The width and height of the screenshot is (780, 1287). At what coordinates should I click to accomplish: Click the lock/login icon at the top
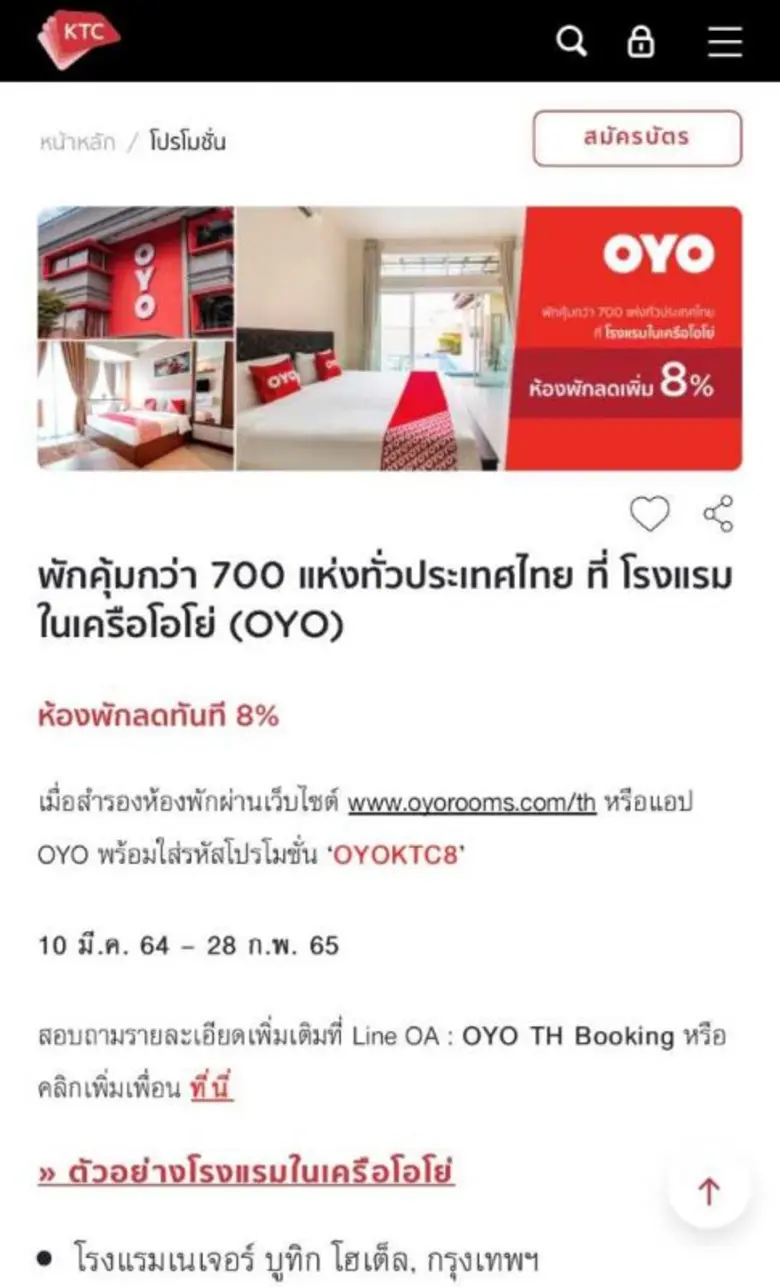tap(643, 42)
